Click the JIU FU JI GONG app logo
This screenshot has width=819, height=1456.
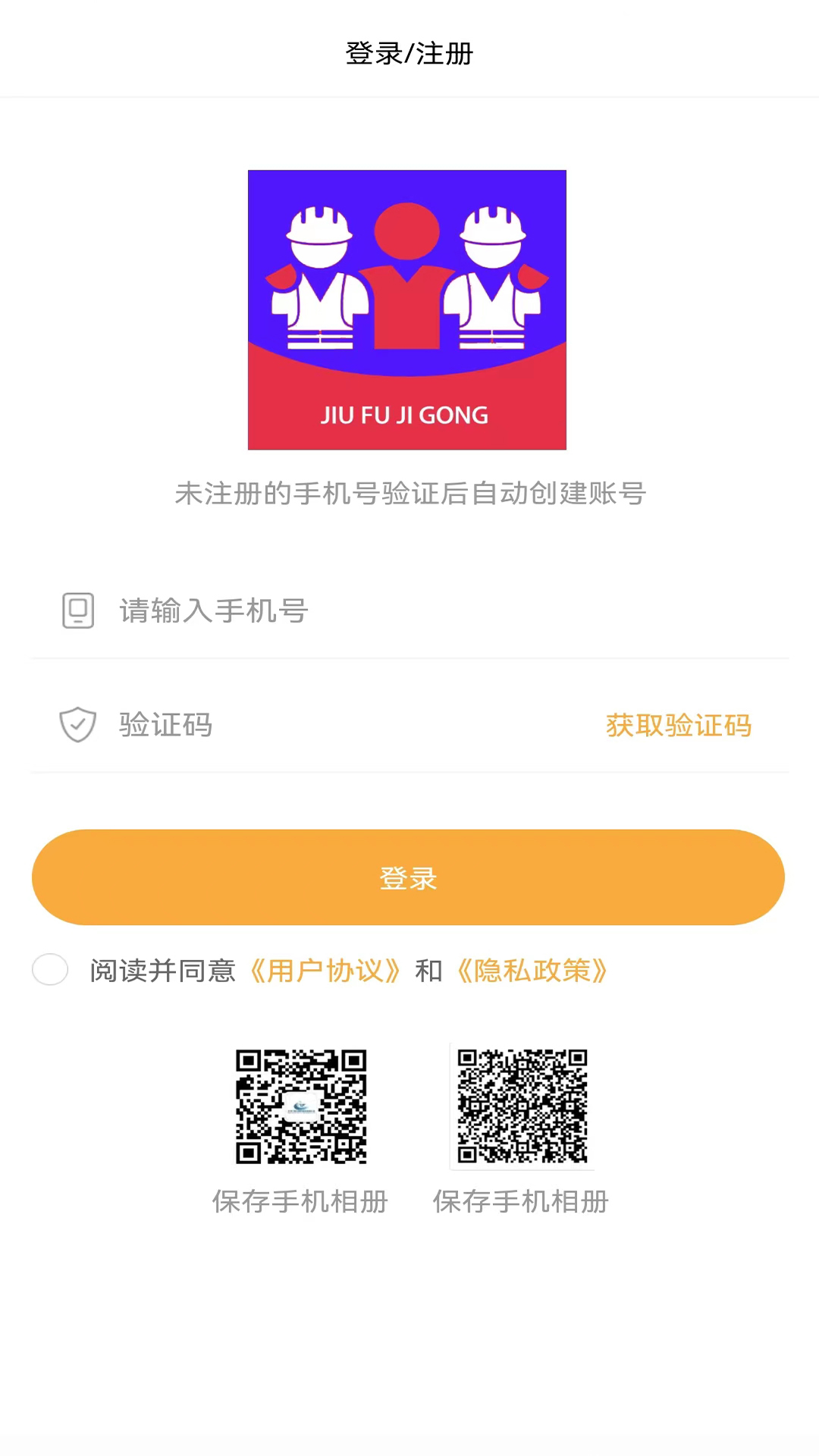(406, 309)
